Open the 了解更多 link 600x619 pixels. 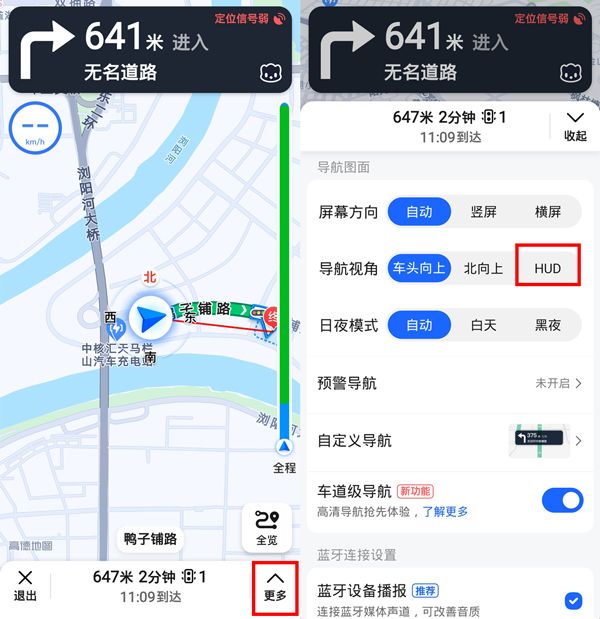(x=445, y=512)
